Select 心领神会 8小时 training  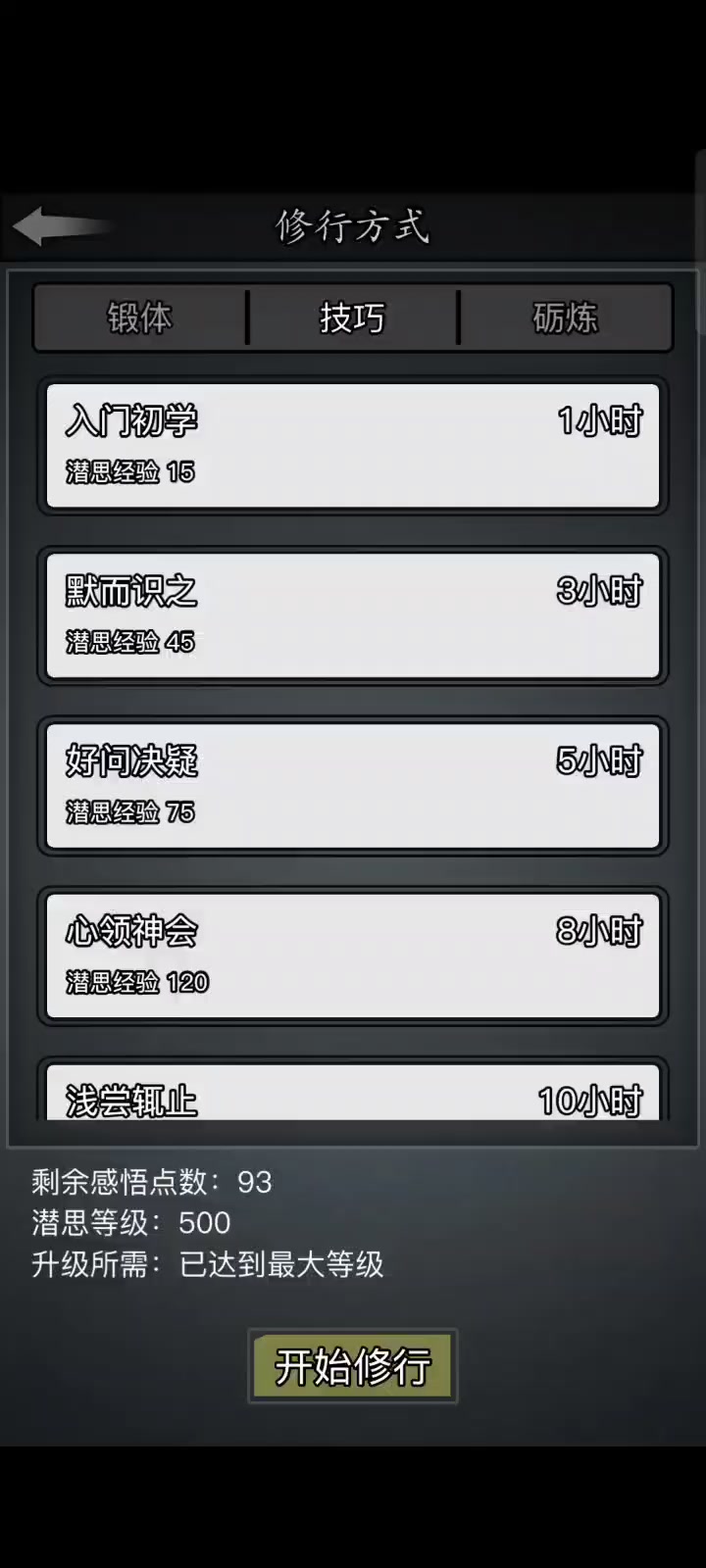point(353,955)
